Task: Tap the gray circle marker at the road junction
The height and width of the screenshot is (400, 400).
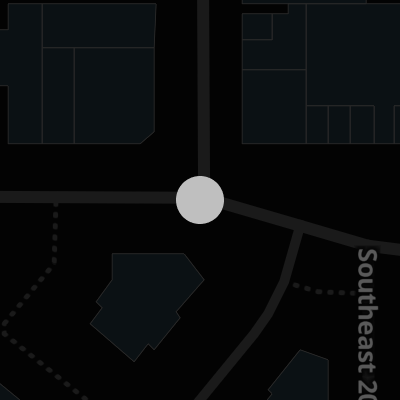Action: pyautogui.click(x=200, y=200)
